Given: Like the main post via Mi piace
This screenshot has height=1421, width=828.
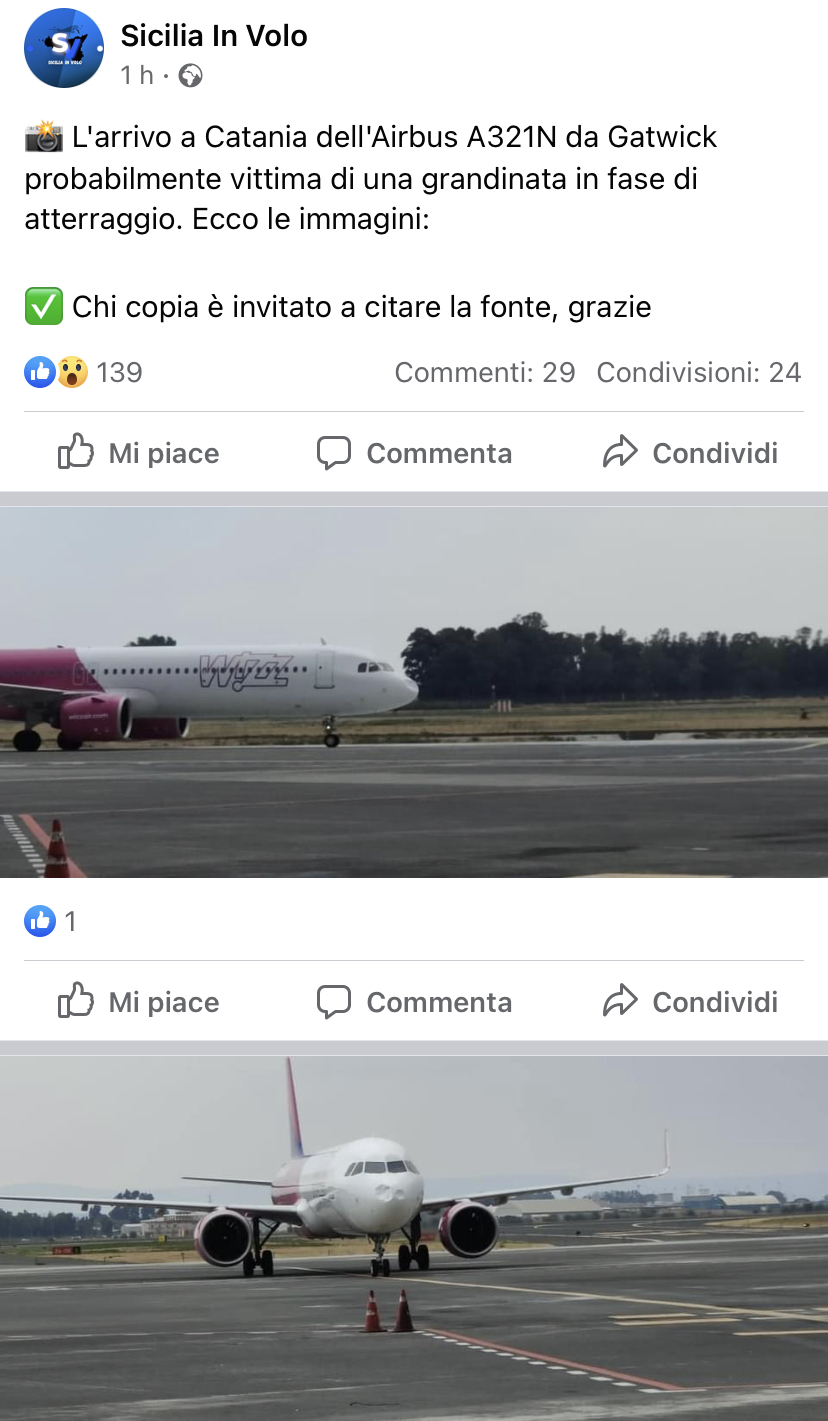Looking at the screenshot, I should (139, 453).
